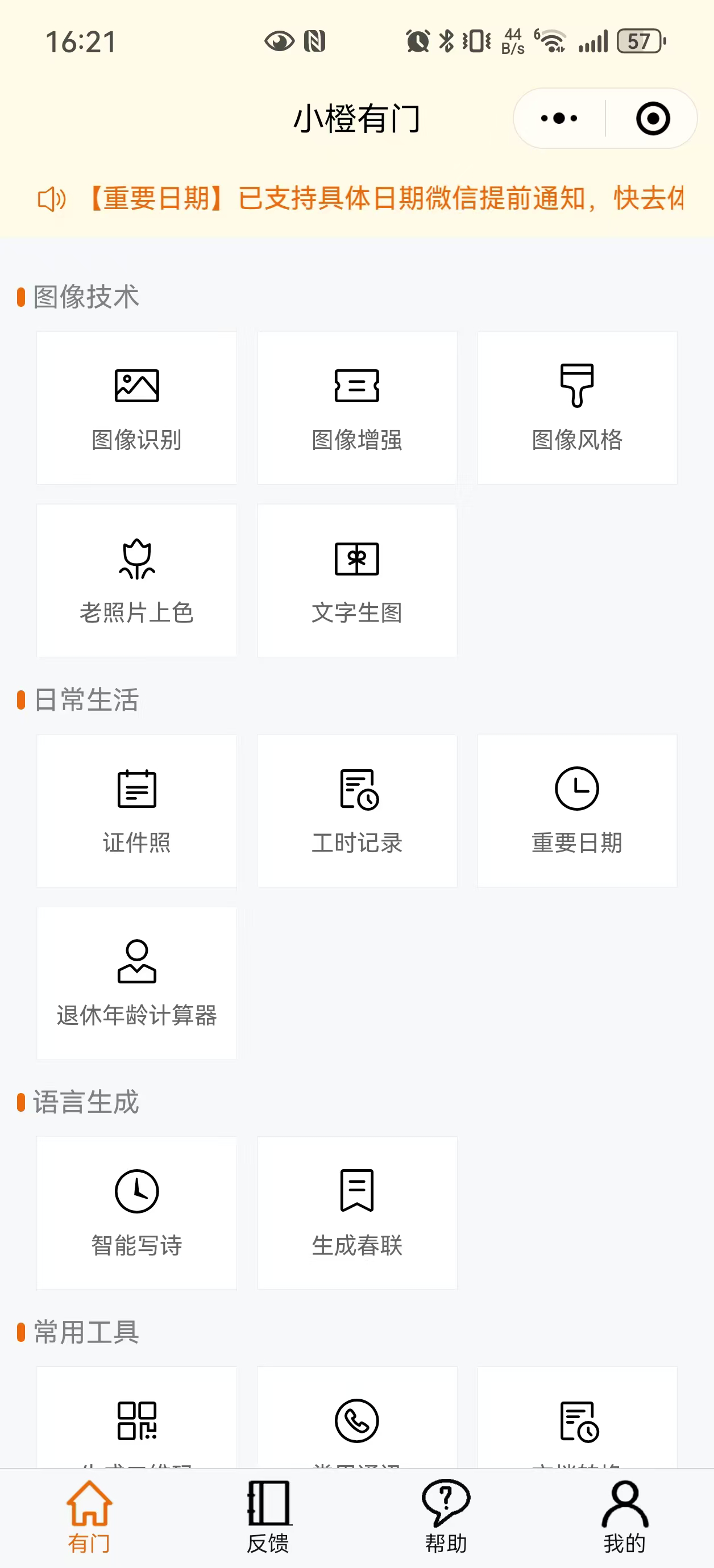
Task: Open 智能写诗 generator
Action: tap(136, 1212)
